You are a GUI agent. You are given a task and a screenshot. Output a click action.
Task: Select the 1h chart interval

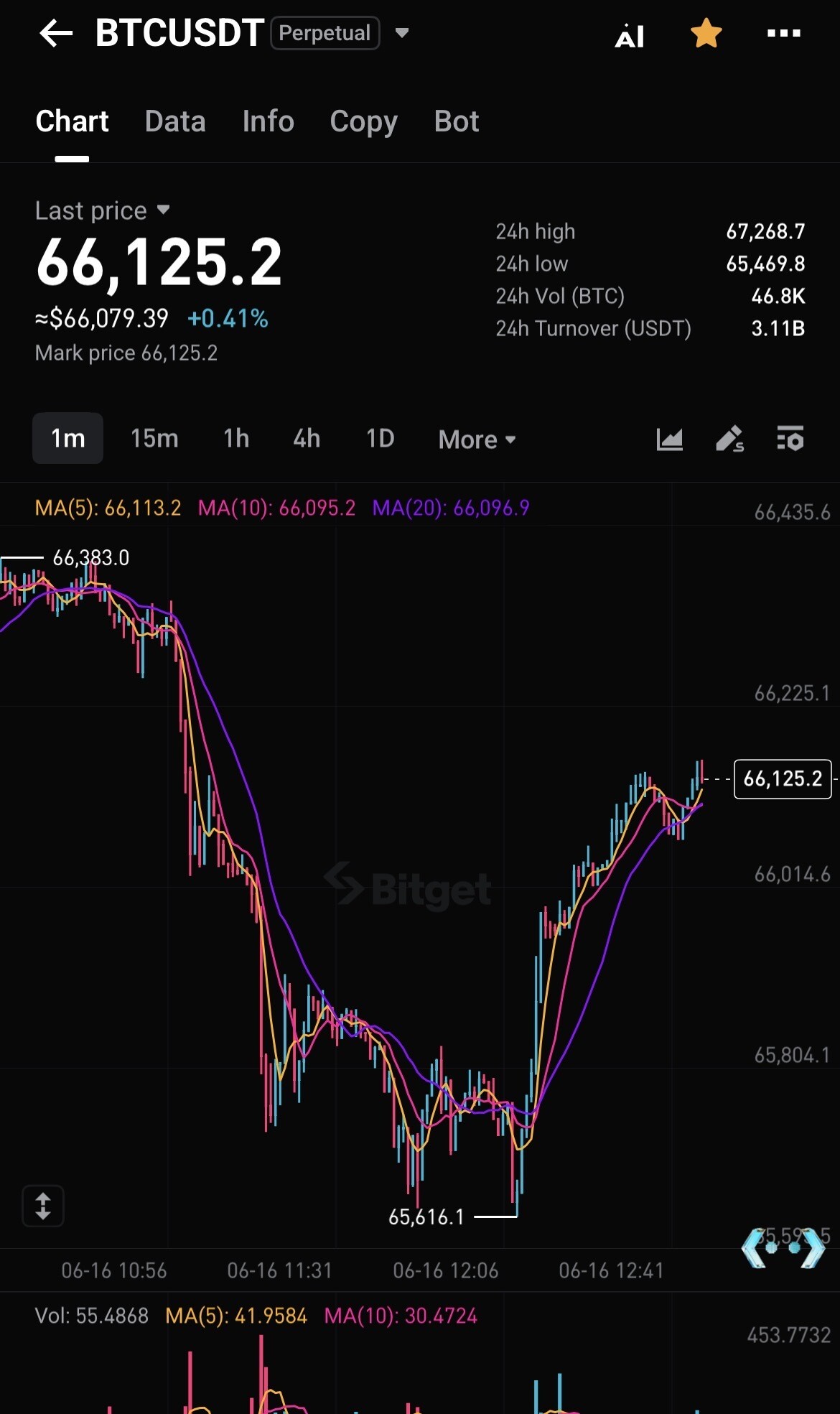click(x=236, y=438)
